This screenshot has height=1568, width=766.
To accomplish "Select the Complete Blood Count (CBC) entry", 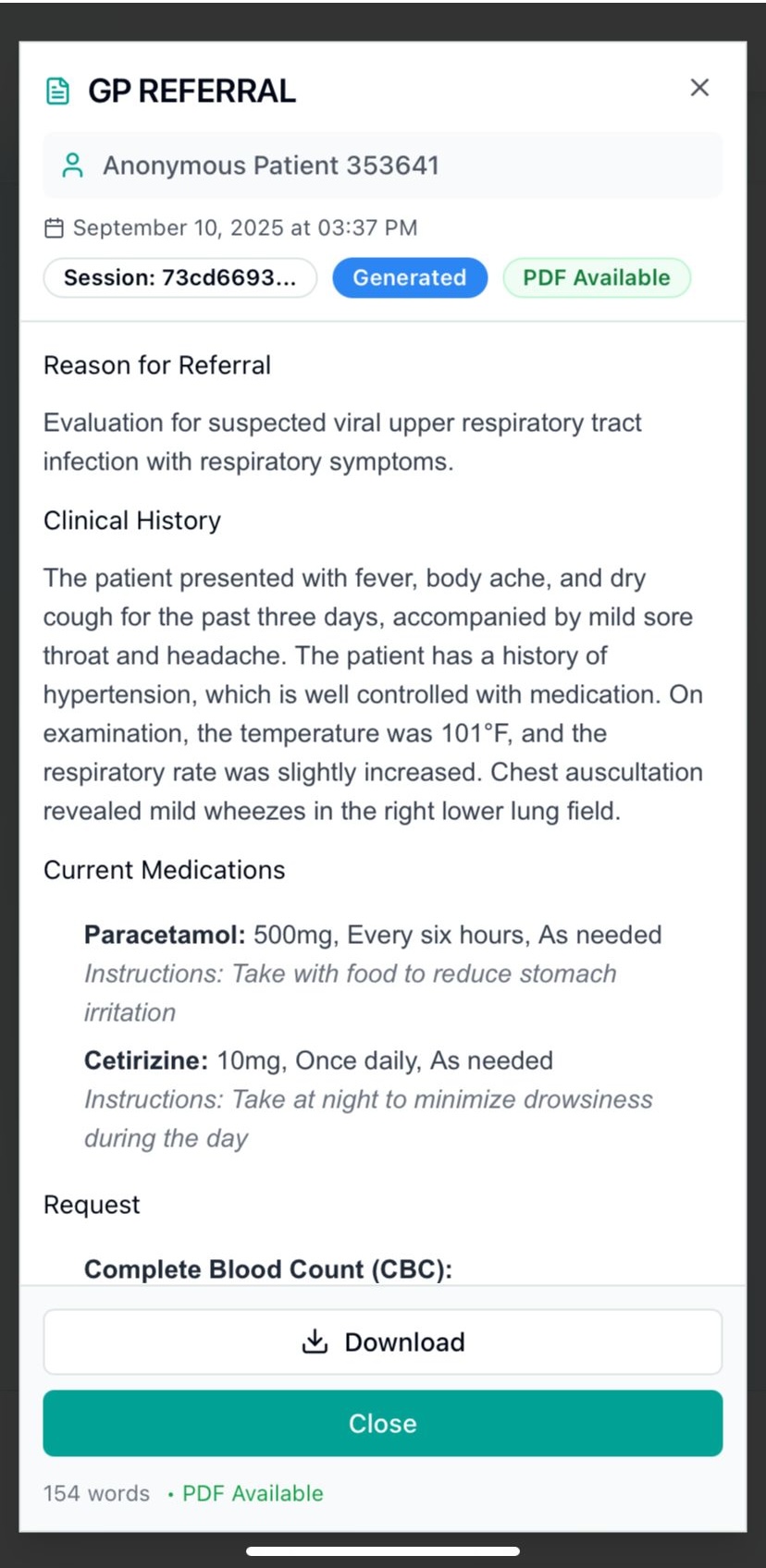I will click(267, 1268).
